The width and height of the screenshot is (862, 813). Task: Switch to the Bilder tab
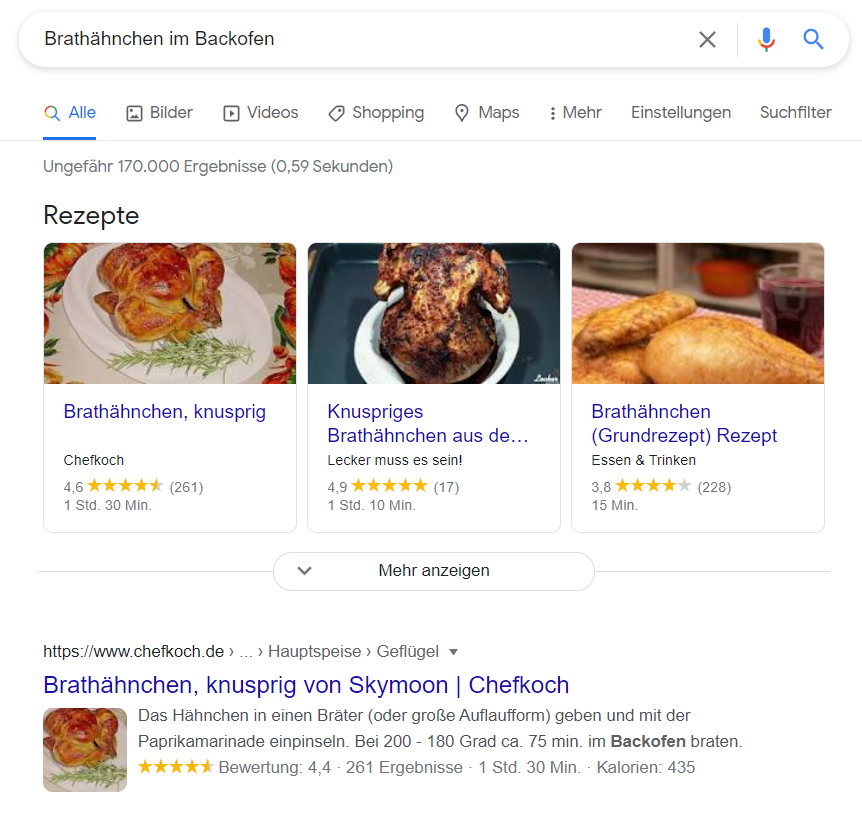coord(160,113)
